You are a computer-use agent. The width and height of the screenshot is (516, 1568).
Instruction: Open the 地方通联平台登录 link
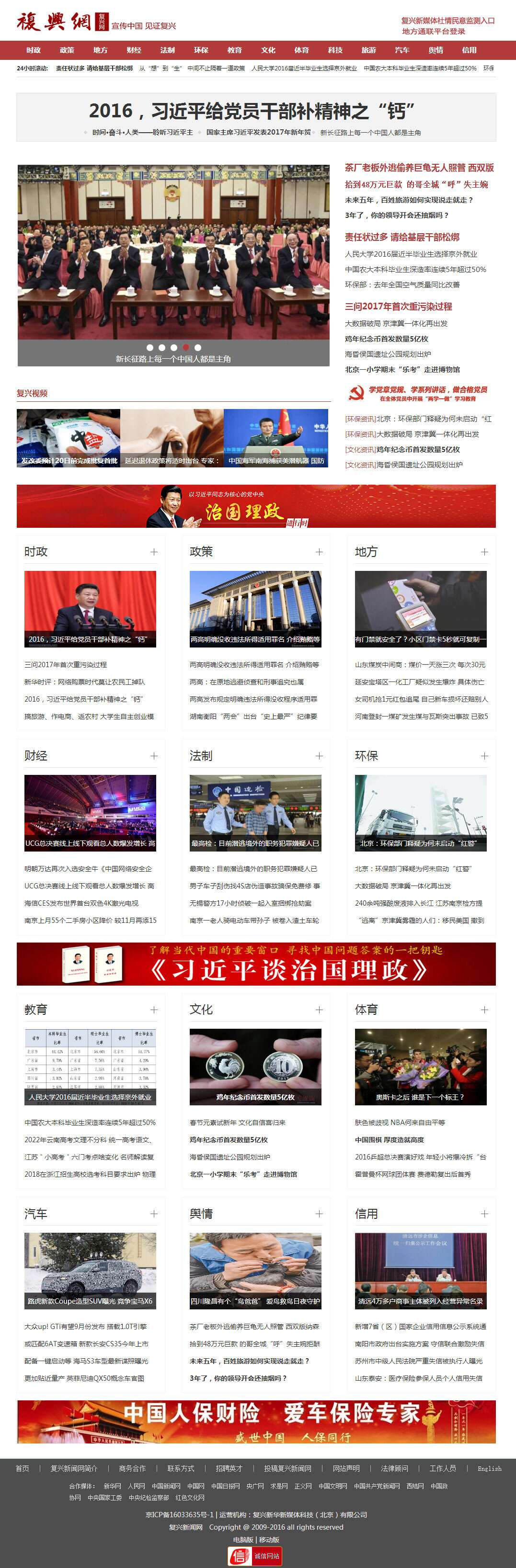[x=433, y=32]
